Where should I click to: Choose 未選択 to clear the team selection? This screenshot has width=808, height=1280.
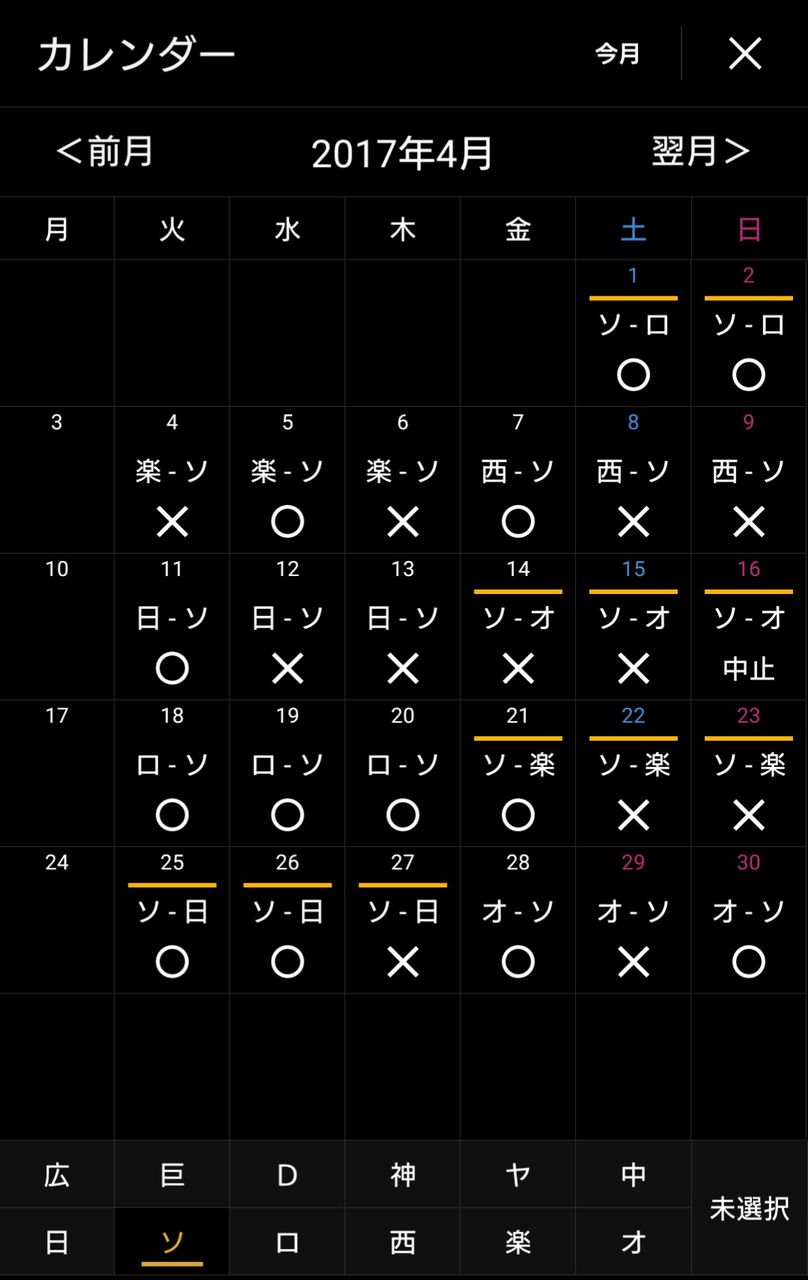pos(750,1208)
